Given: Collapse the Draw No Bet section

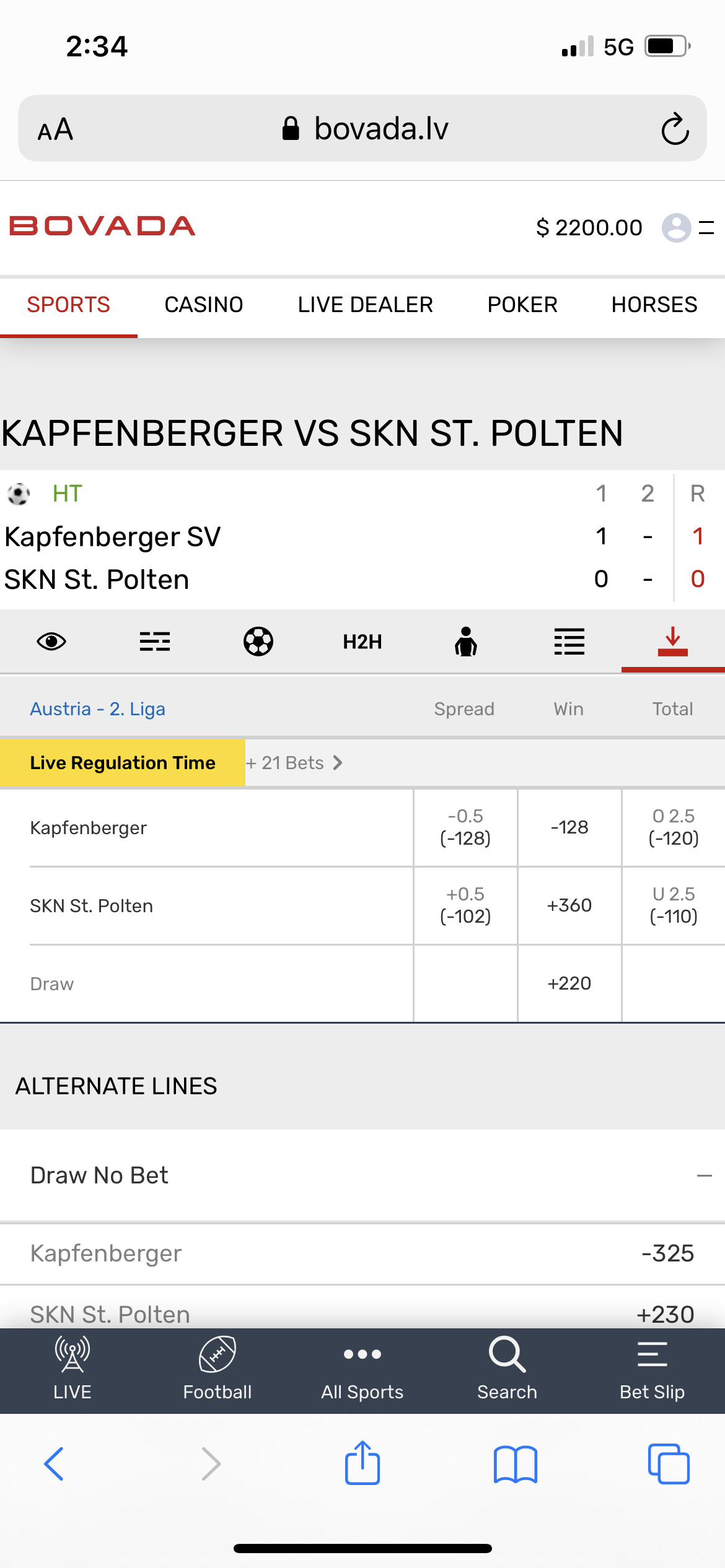Looking at the screenshot, I should (704, 1175).
